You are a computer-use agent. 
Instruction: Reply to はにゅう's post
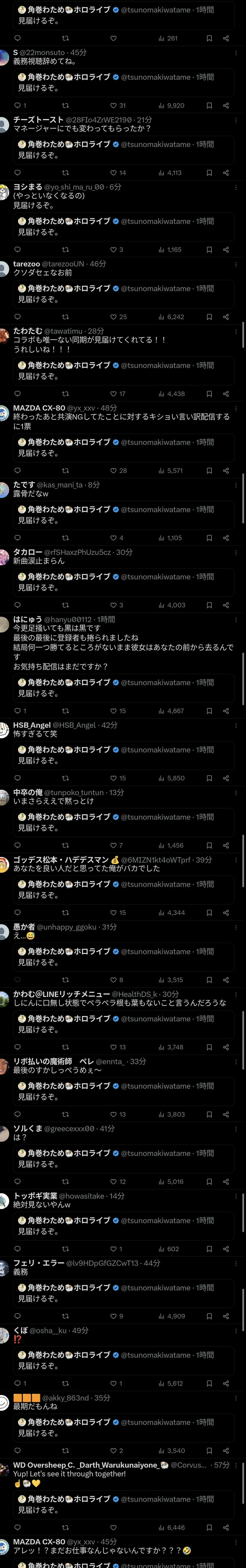18,711
